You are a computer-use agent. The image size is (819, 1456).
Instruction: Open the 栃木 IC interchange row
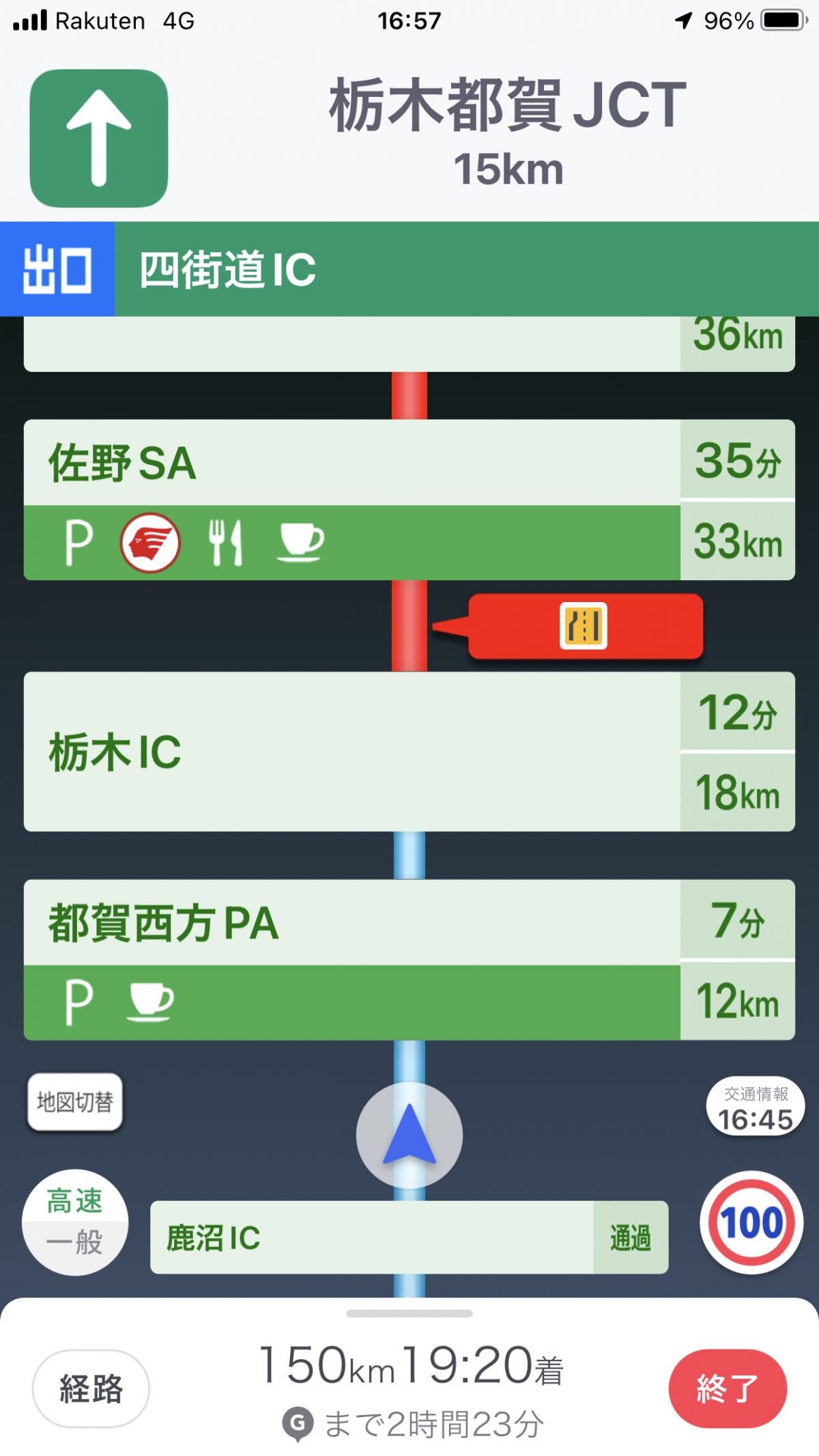coord(351,752)
